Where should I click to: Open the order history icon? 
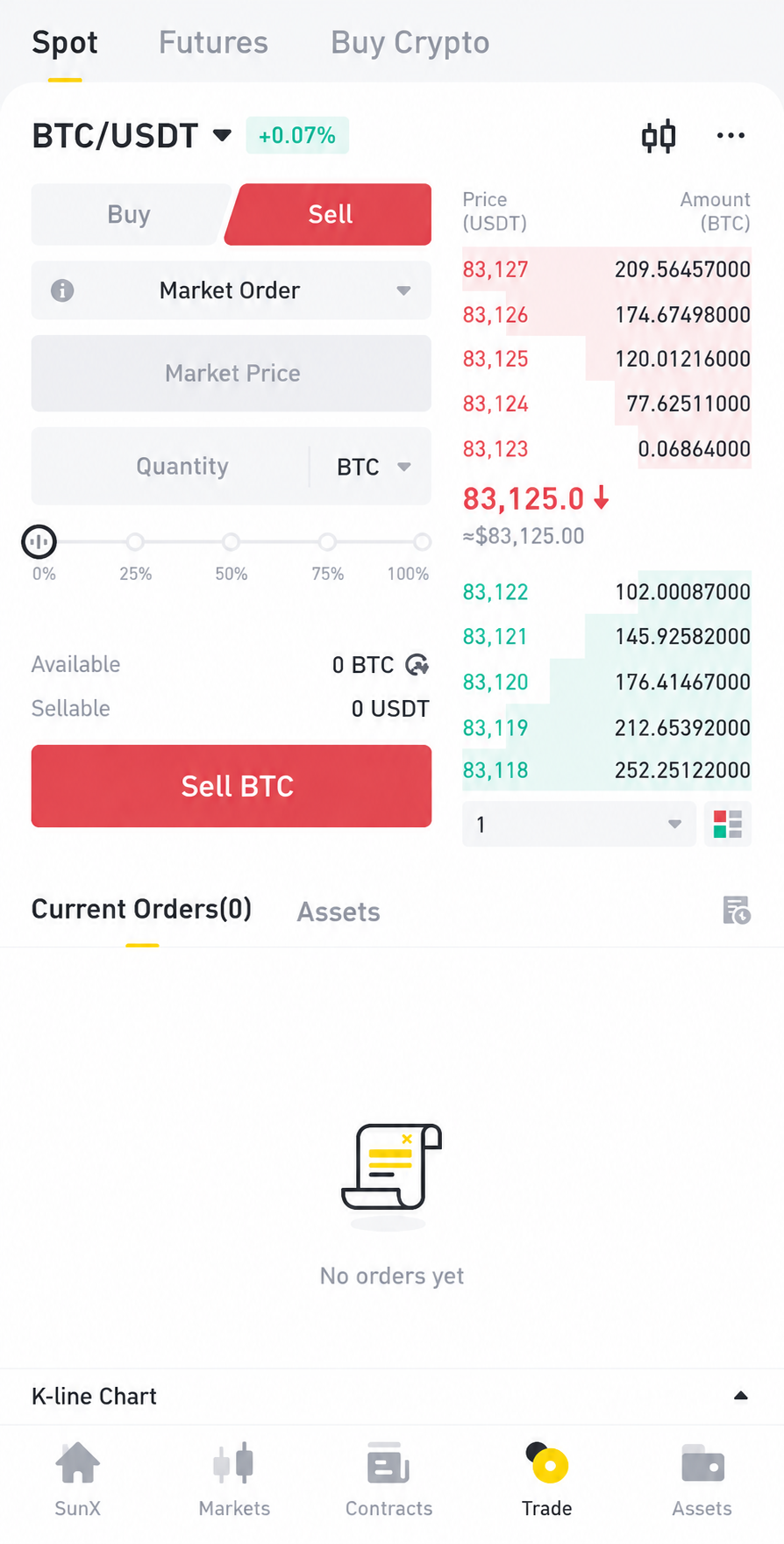737,911
